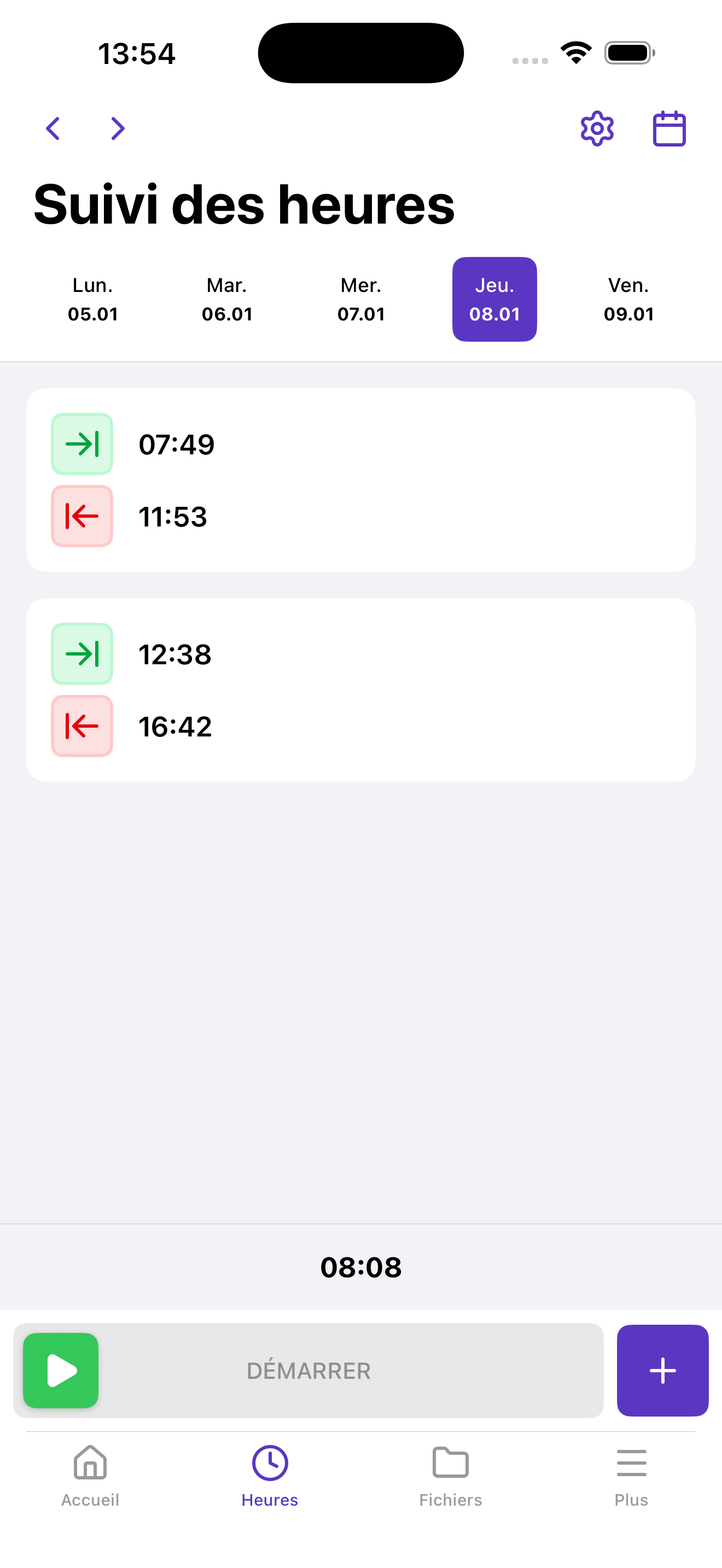722x1568 pixels.
Task: Click the clock-in icon for the 12:38 entry
Action: point(81,654)
